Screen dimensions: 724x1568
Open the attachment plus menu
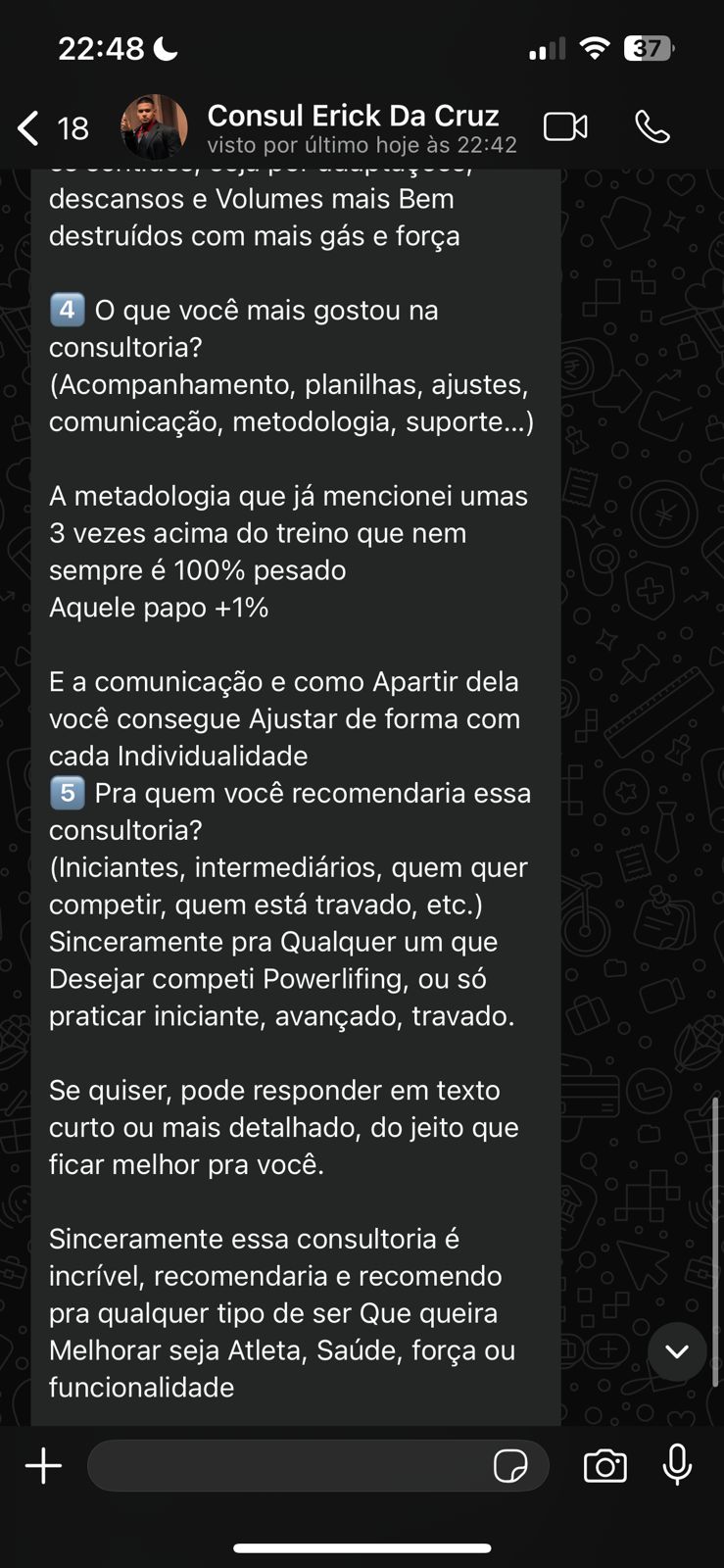(43, 1466)
